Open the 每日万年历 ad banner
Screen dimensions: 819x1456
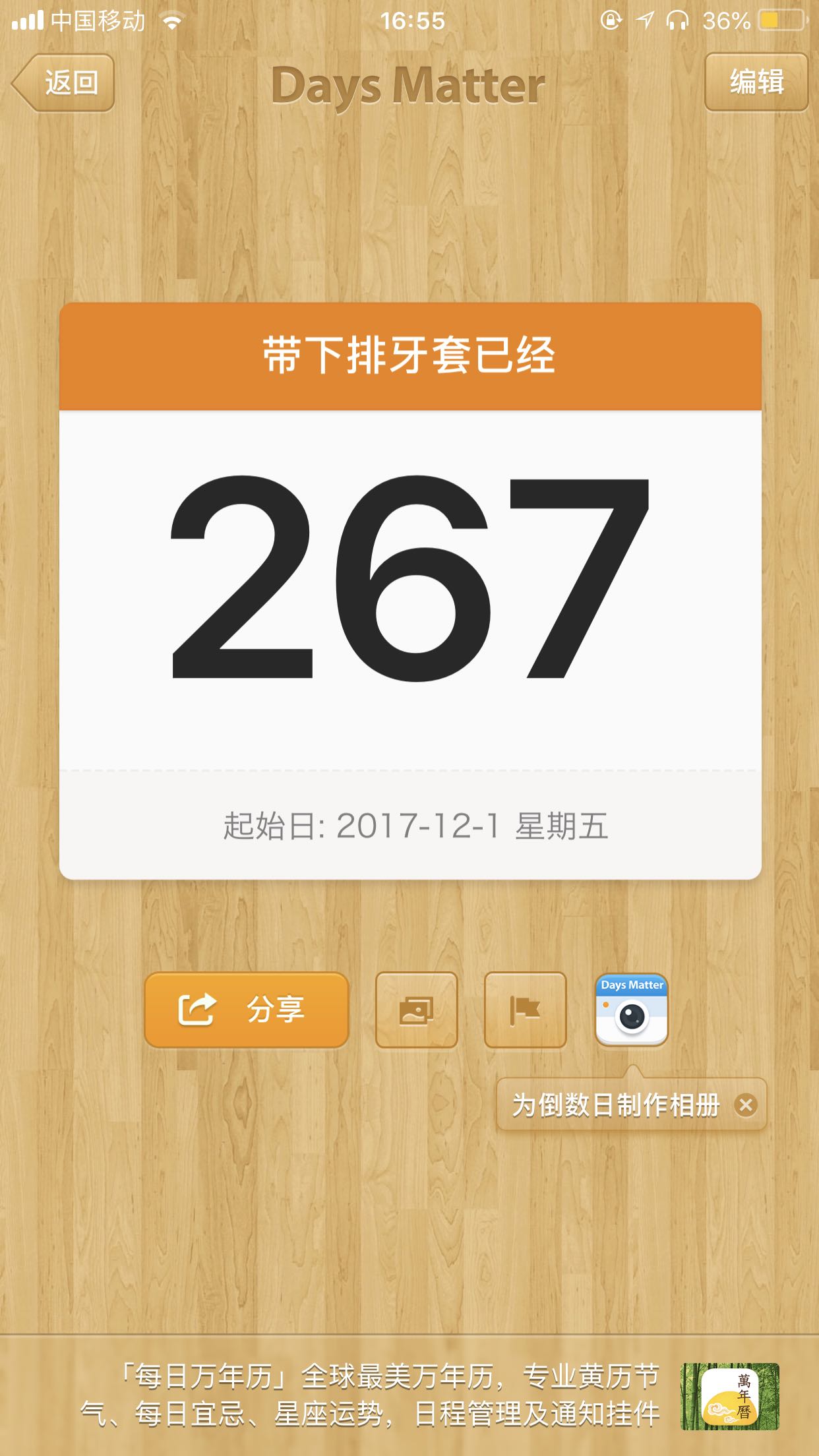pos(409,1395)
